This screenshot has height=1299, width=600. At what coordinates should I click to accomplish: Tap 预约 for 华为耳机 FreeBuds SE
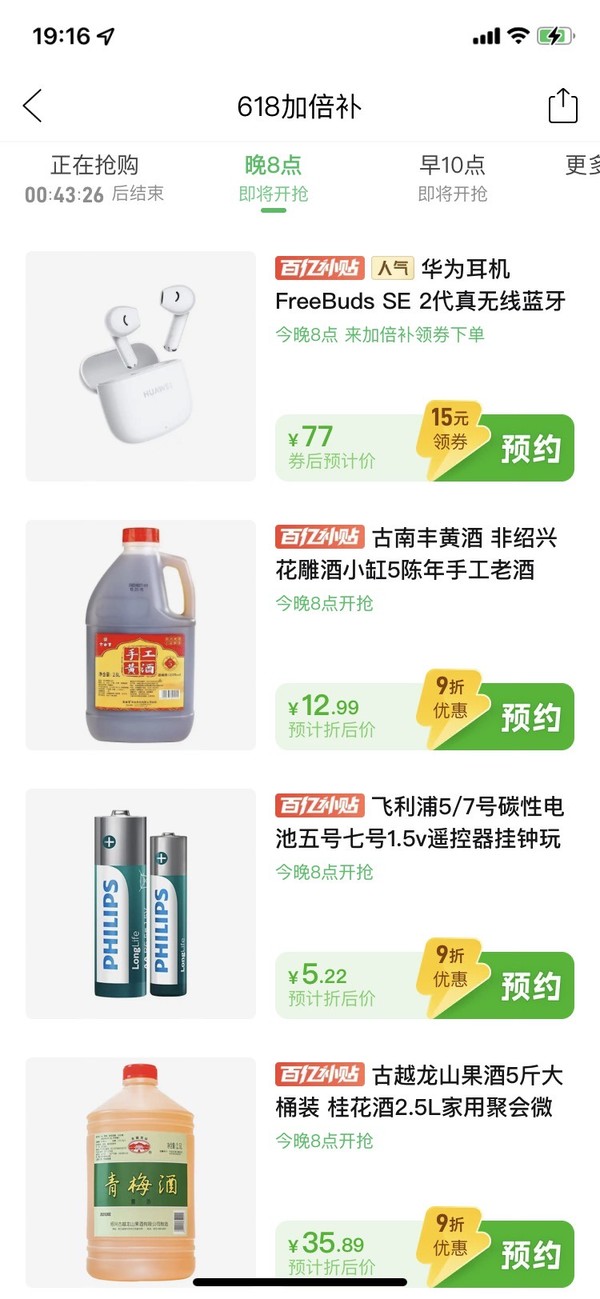[x=530, y=449]
